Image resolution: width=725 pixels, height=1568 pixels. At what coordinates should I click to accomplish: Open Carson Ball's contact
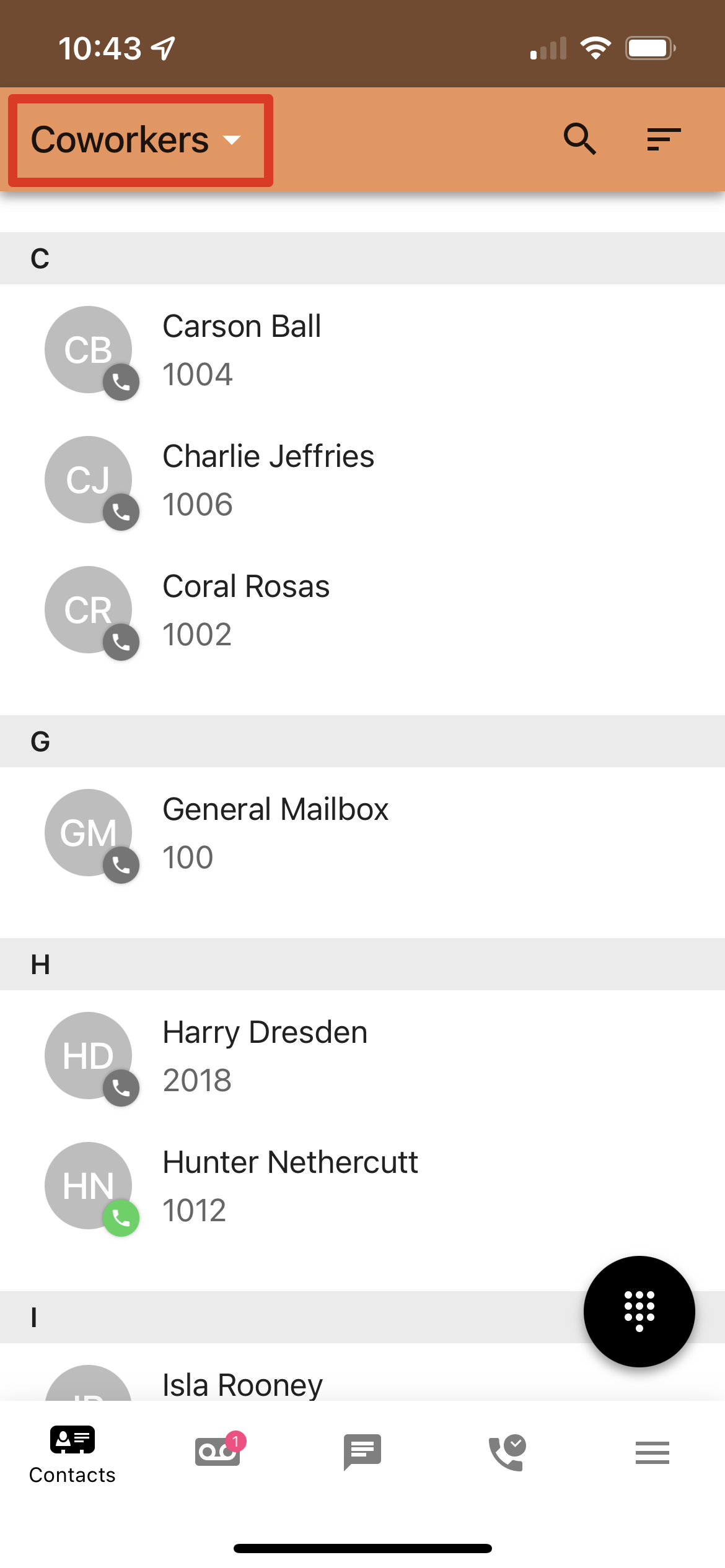click(362, 350)
